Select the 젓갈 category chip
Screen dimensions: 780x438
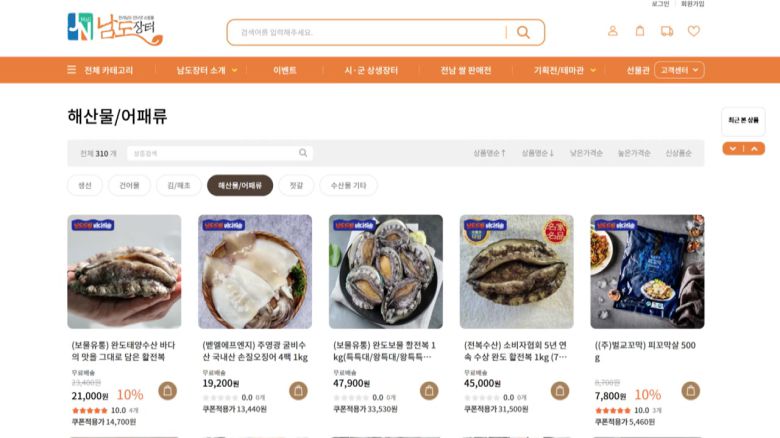tap(296, 185)
